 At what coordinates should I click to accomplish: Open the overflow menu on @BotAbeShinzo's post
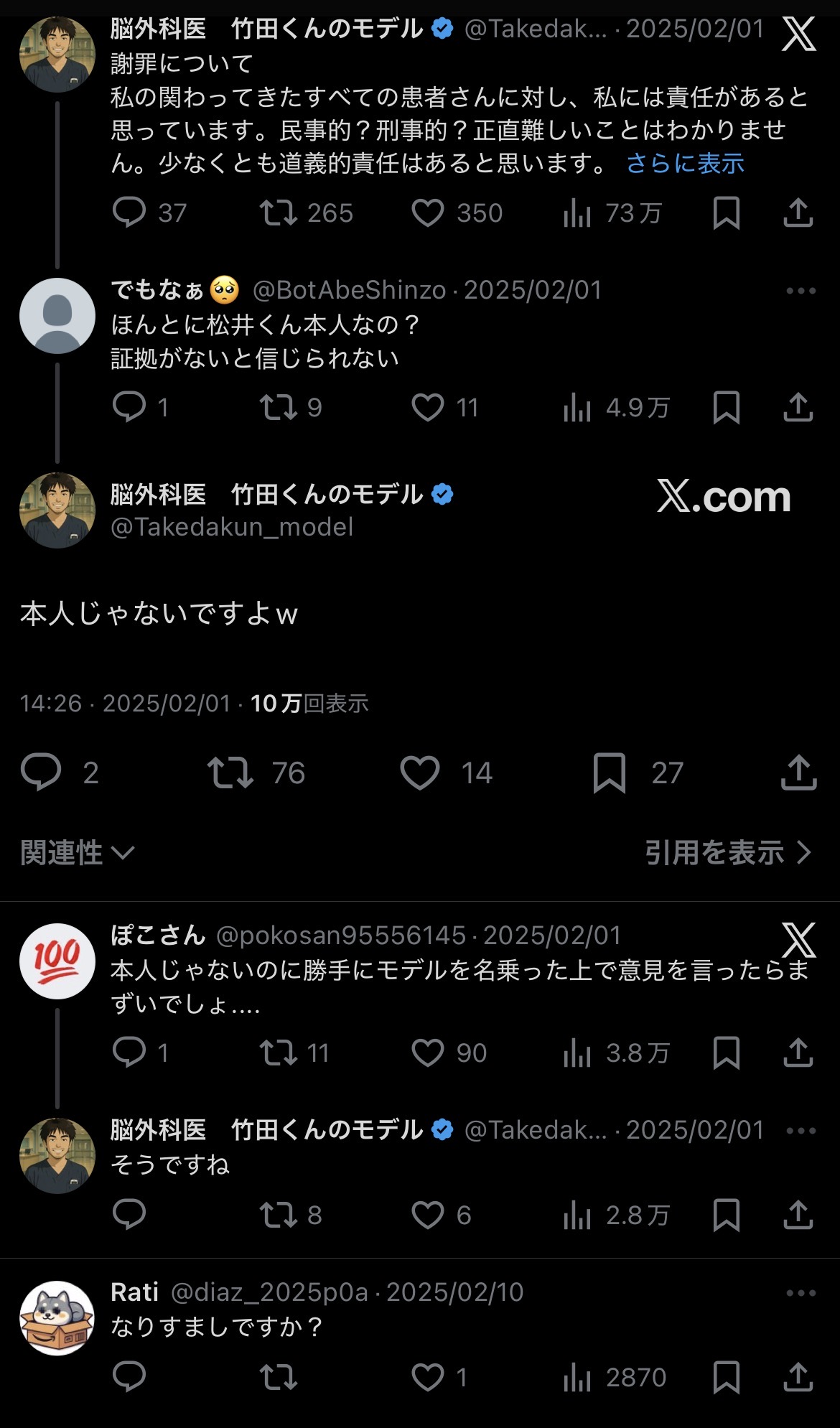(801, 291)
